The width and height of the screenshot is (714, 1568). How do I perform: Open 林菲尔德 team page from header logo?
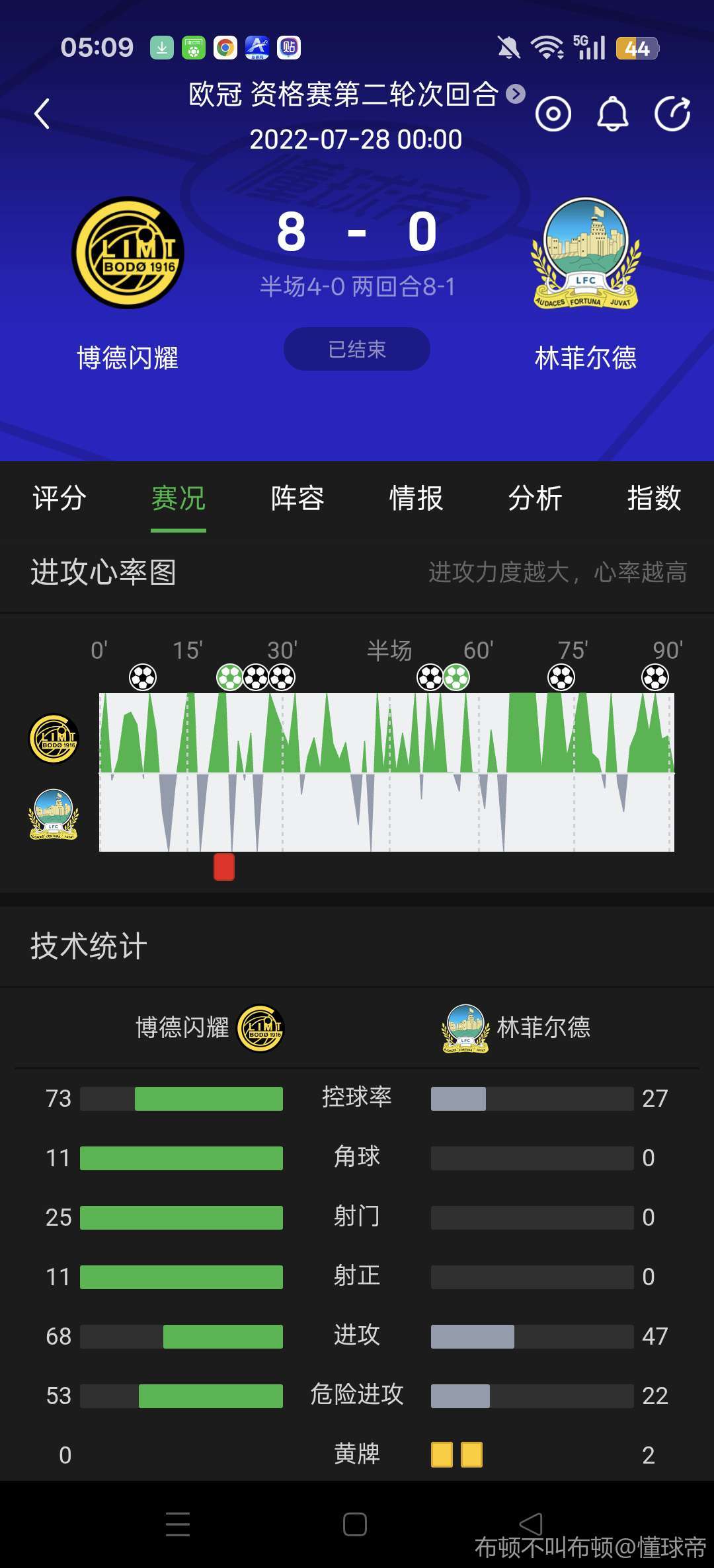[x=586, y=254]
